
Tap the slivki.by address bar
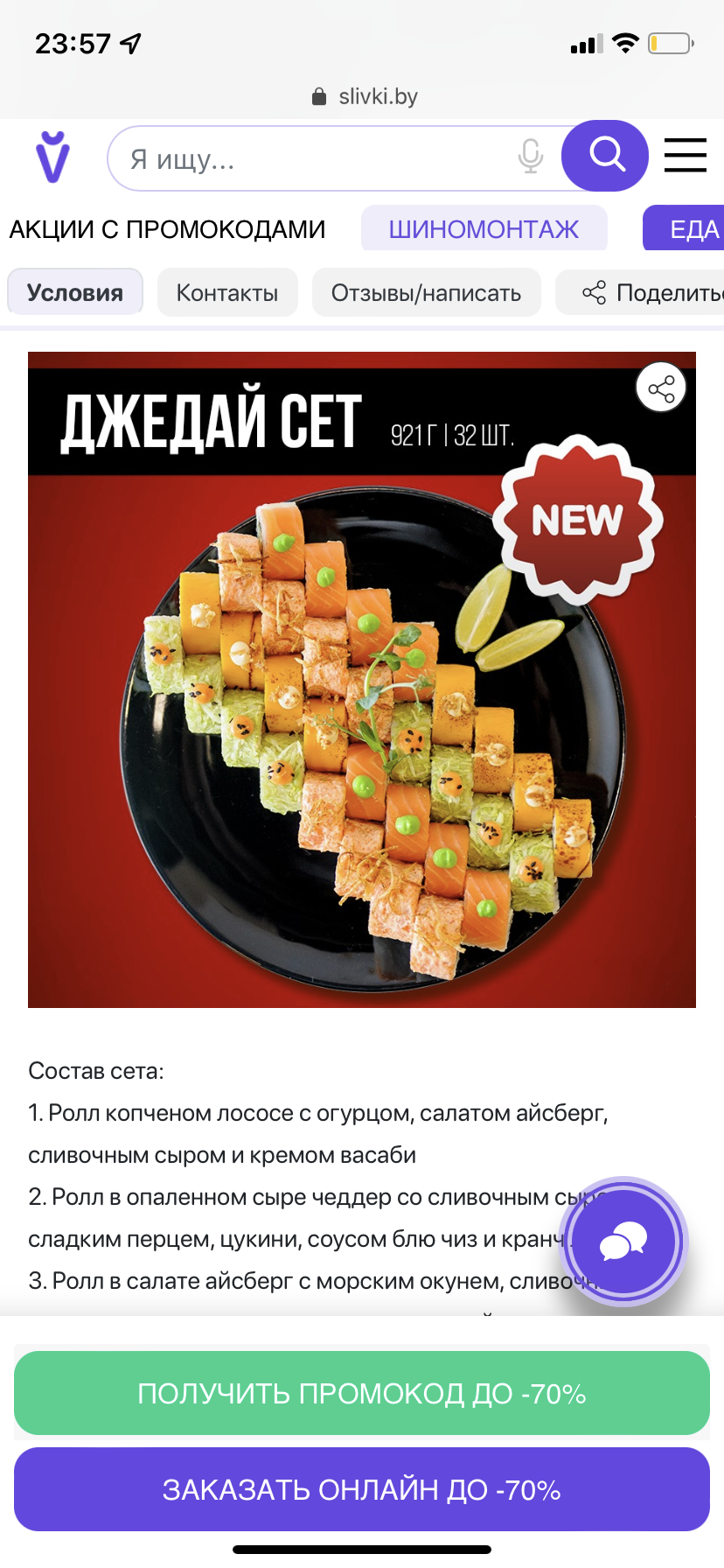pos(365,96)
